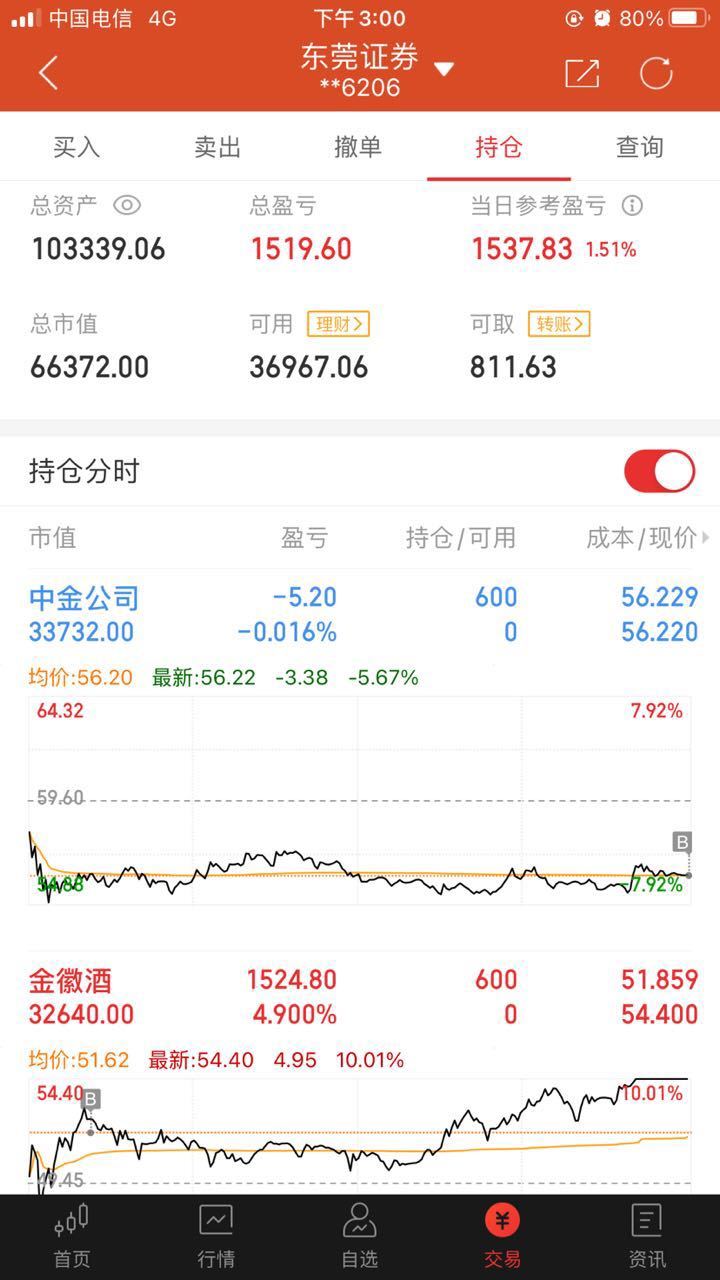This screenshot has height=1280, width=720.
Task: Refresh the holdings data
Action: 656,73
